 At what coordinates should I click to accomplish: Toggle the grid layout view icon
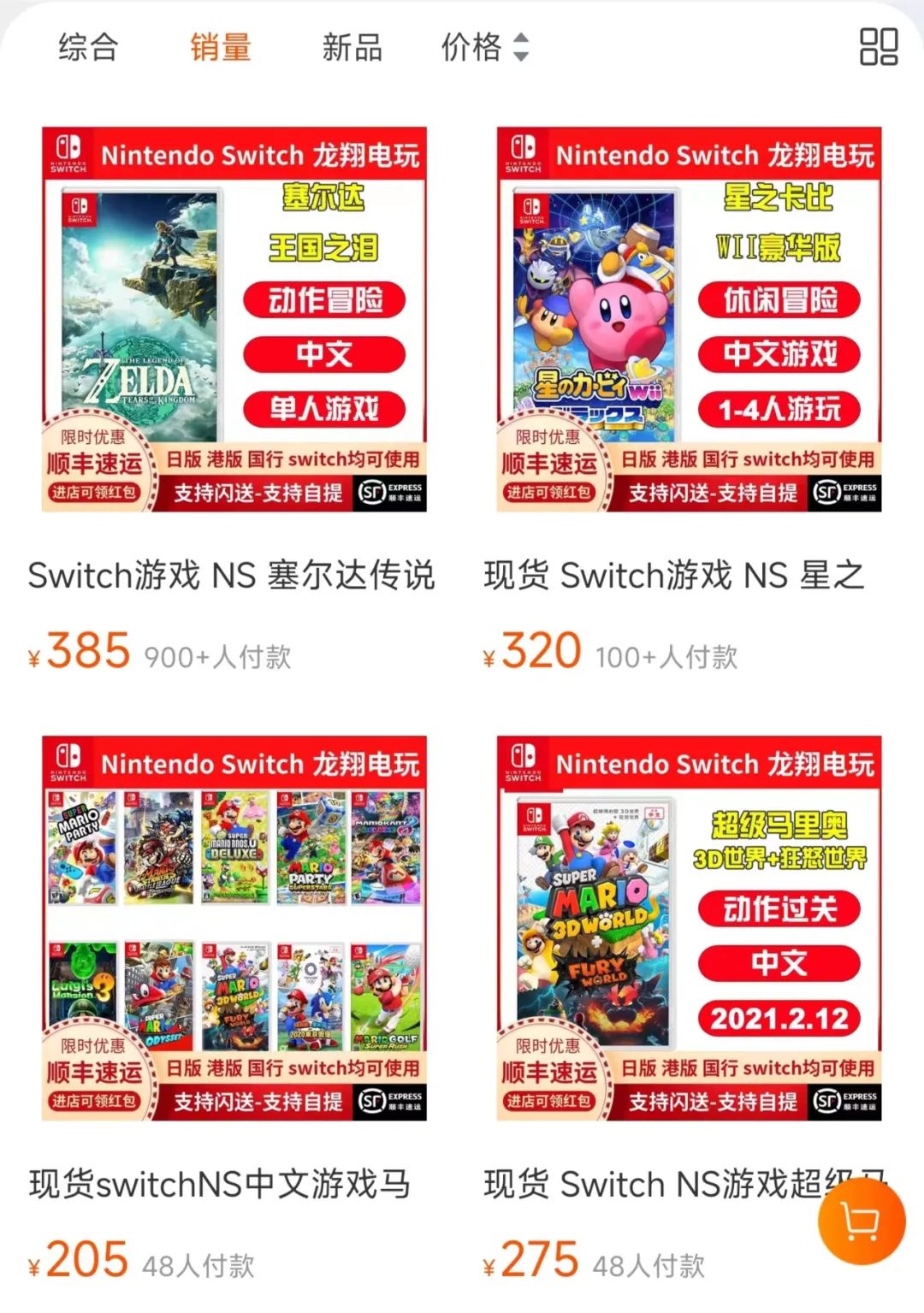878,47
